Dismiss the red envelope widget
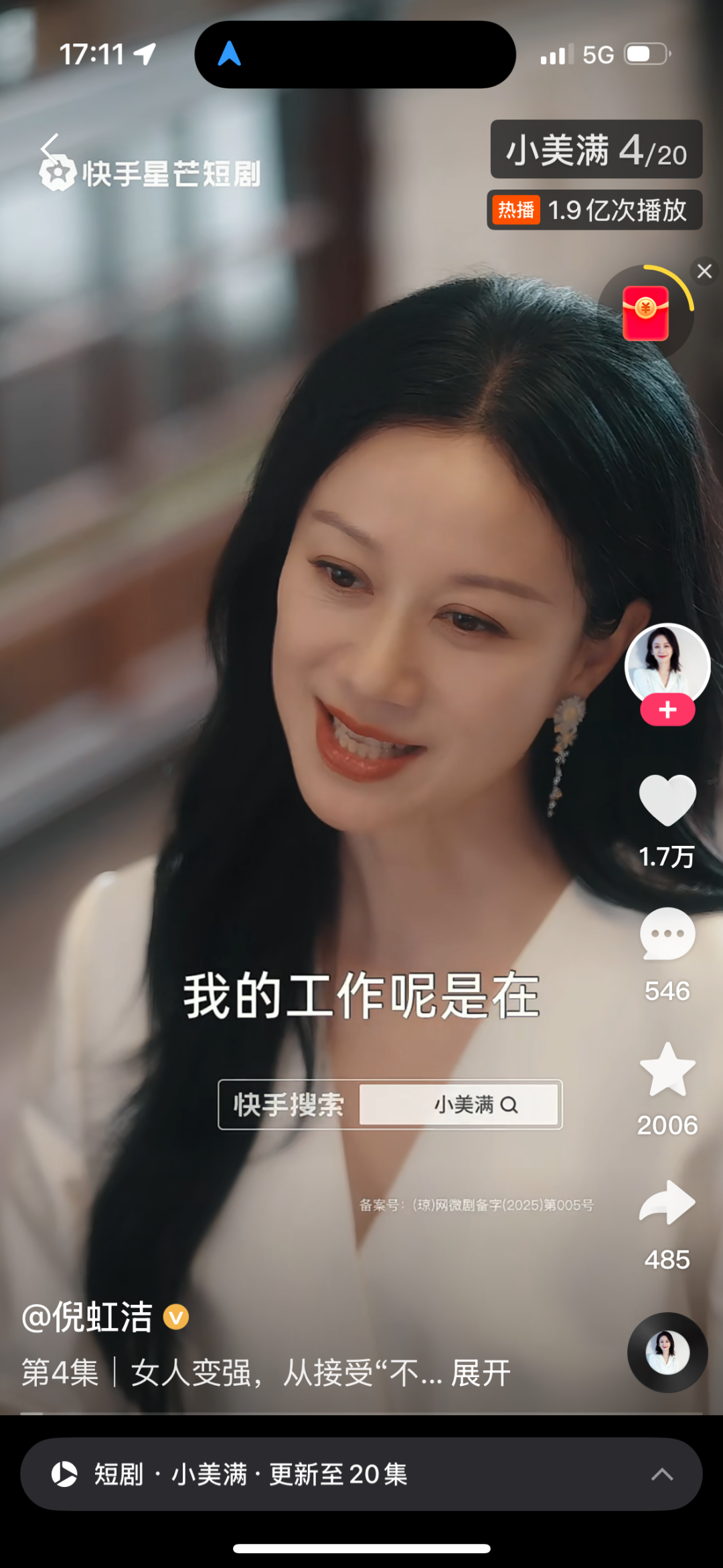Viewport: 723px width, 1568px height. pos(704,271)
